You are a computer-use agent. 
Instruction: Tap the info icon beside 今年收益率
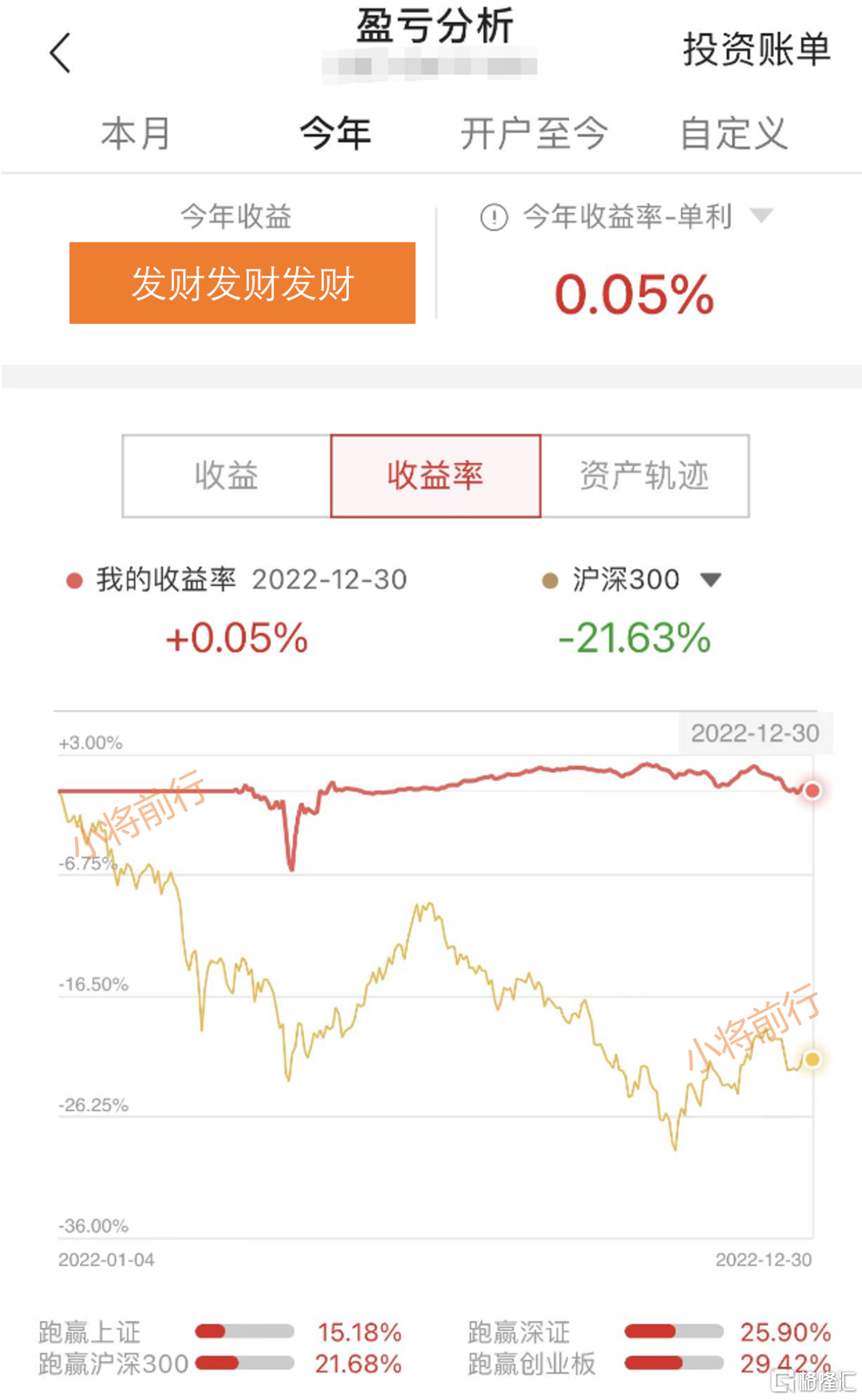click(x=494, y=216)
